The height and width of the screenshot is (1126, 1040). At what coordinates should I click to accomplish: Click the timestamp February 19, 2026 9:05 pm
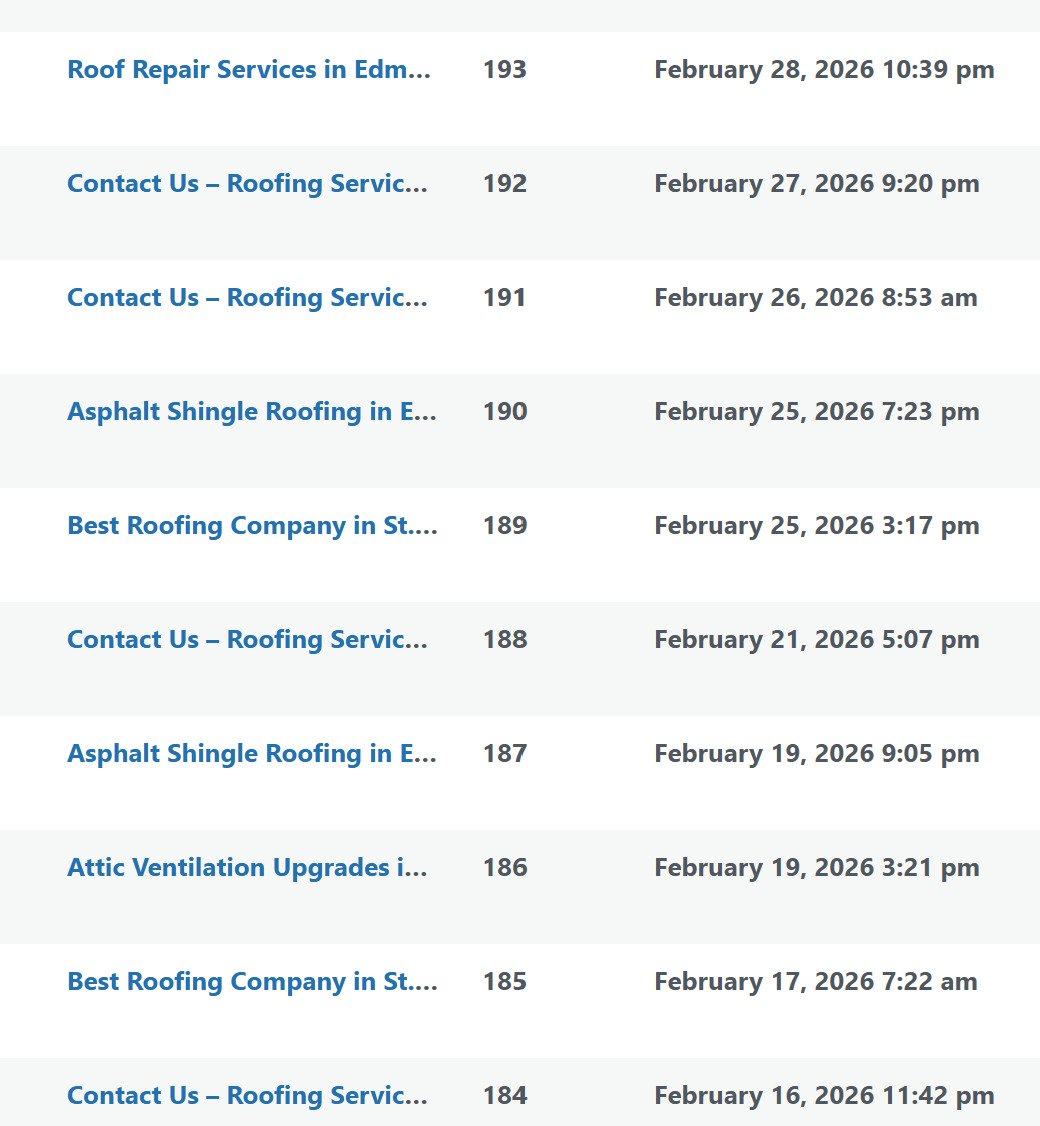(x=816, y=753)
